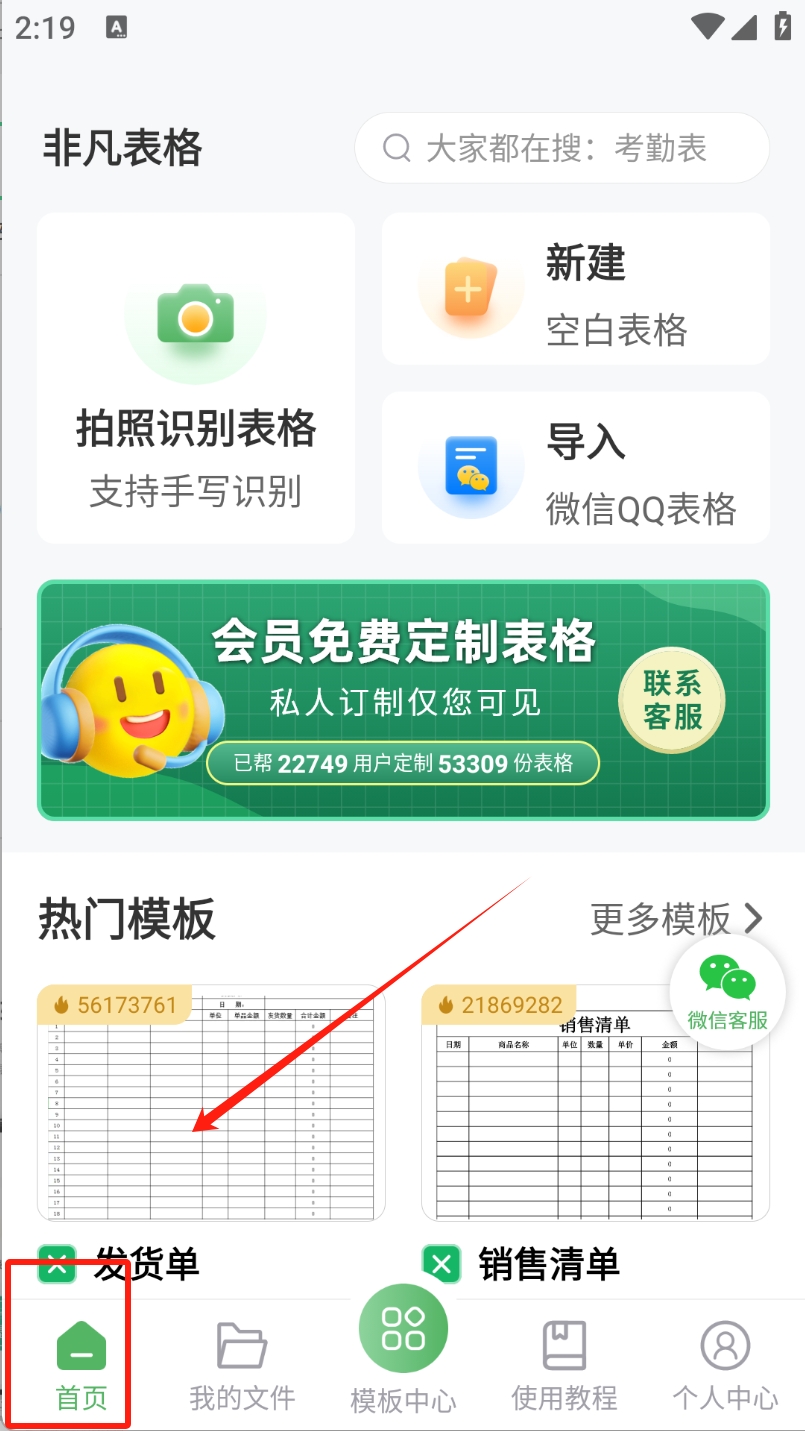Open the 发货单 template
The width and height of the screenshot is (805, 1431).
click(211, 1103)
